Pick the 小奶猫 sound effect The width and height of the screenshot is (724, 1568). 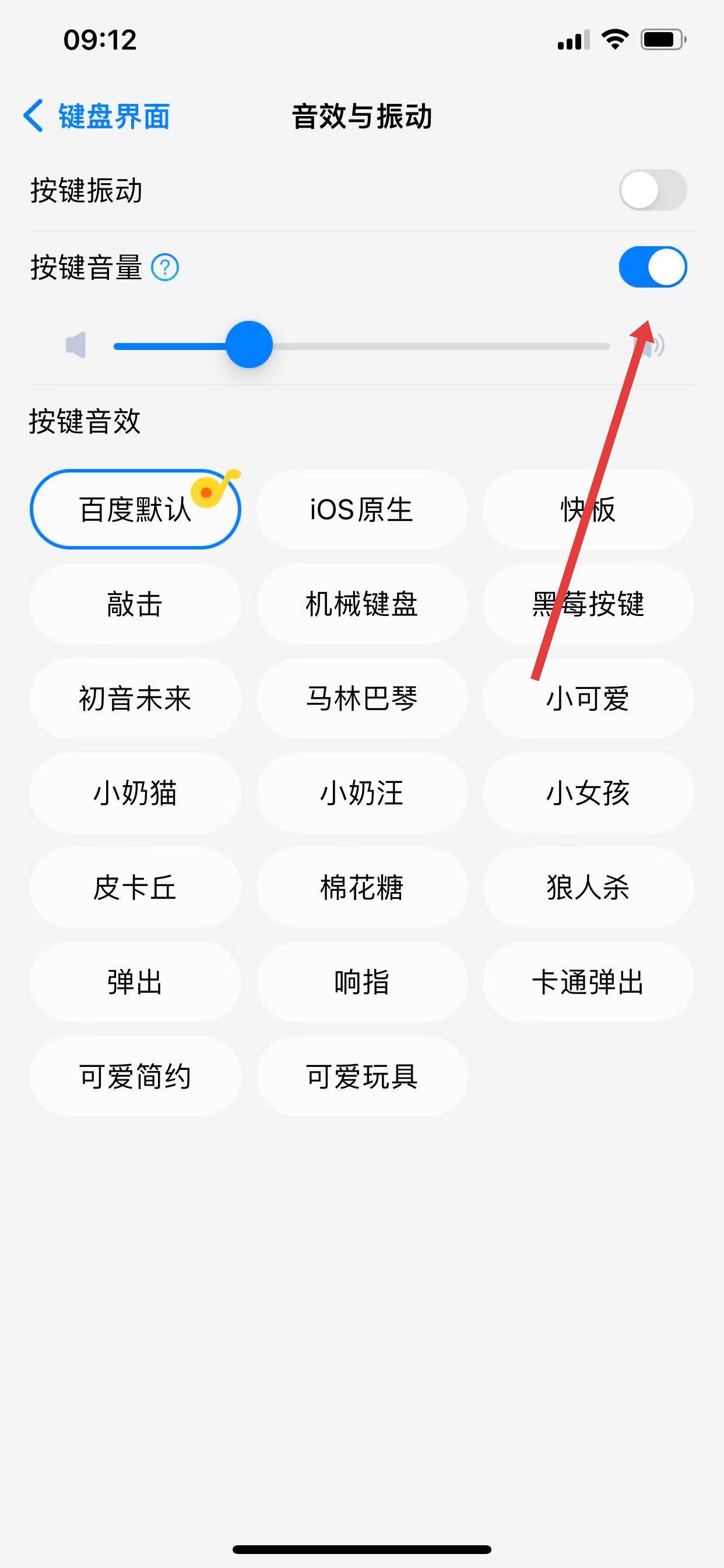pyautogui.click(x=135, y=793)
